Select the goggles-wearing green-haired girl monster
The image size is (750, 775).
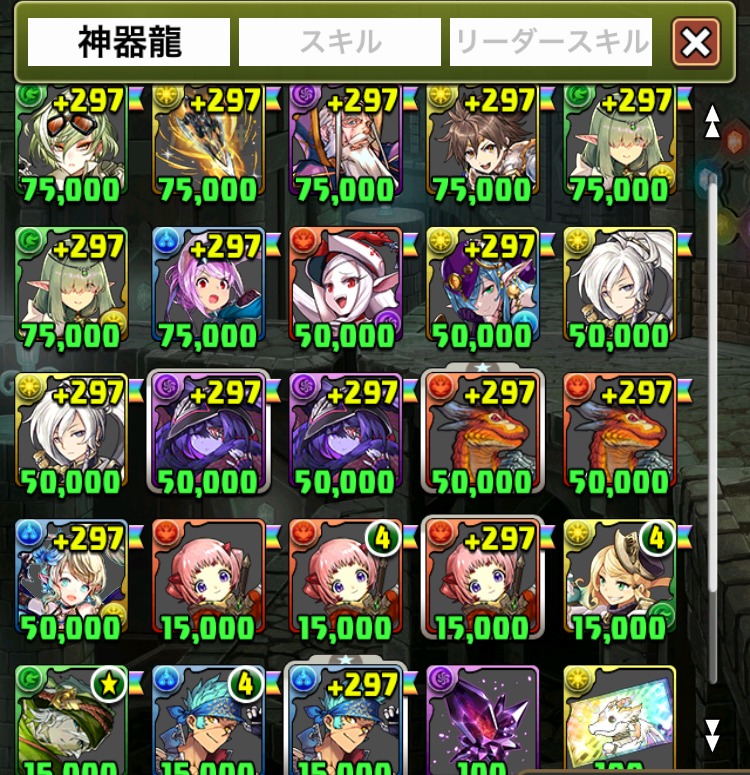click(71, 140)
